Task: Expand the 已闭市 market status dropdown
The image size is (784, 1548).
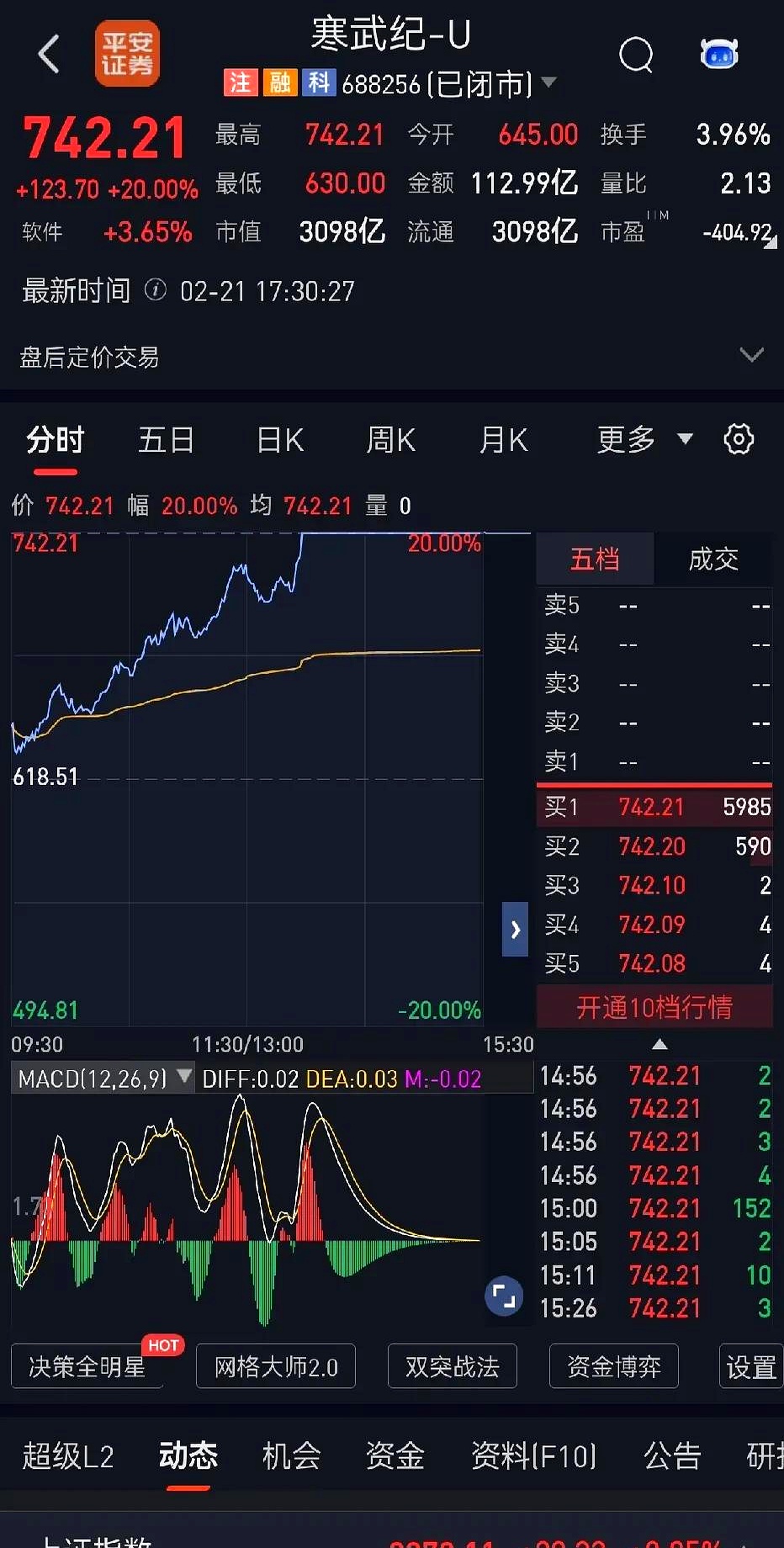Action: click(548, 83)
